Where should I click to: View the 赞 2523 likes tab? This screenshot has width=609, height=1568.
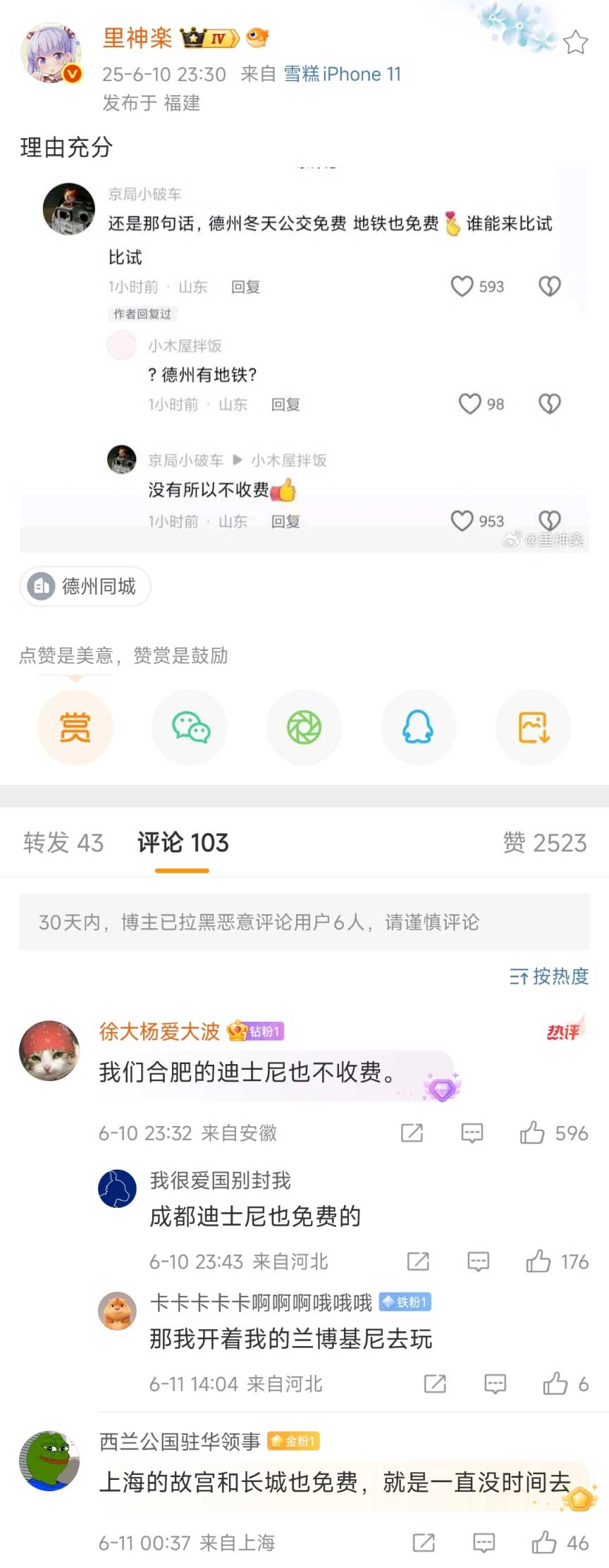click(544, 843)
